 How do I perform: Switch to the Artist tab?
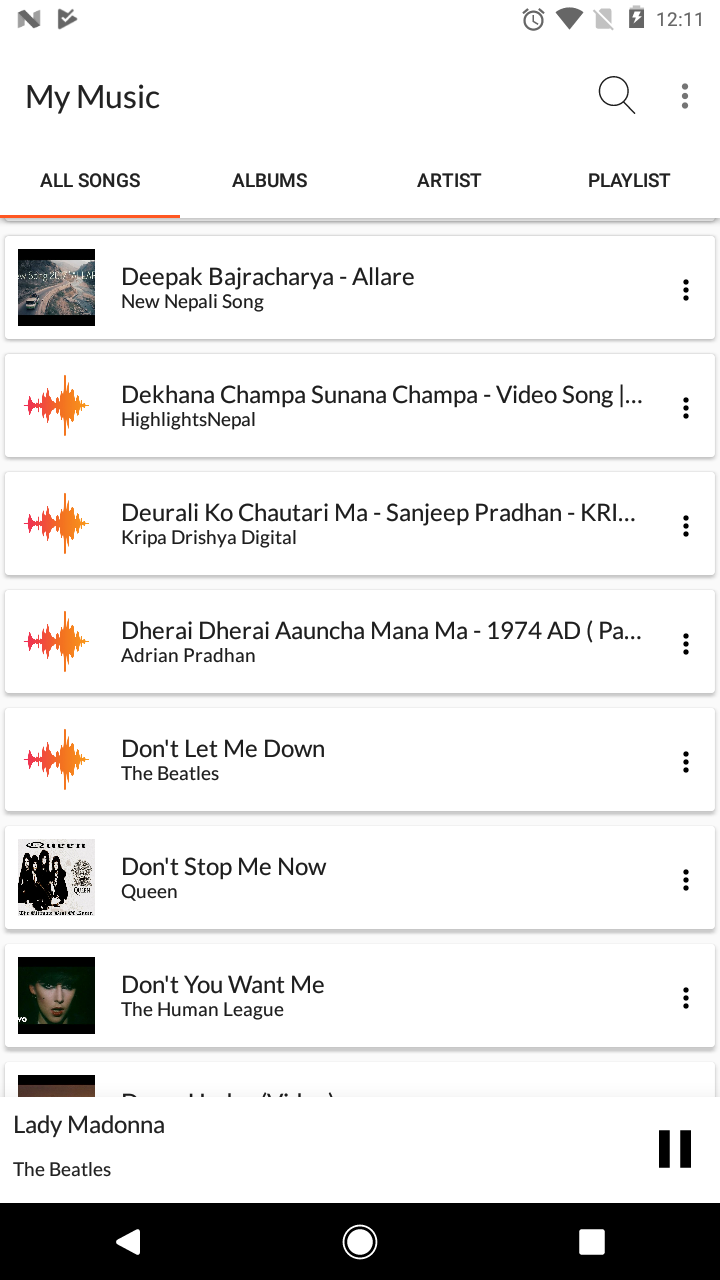pos(449,181)
